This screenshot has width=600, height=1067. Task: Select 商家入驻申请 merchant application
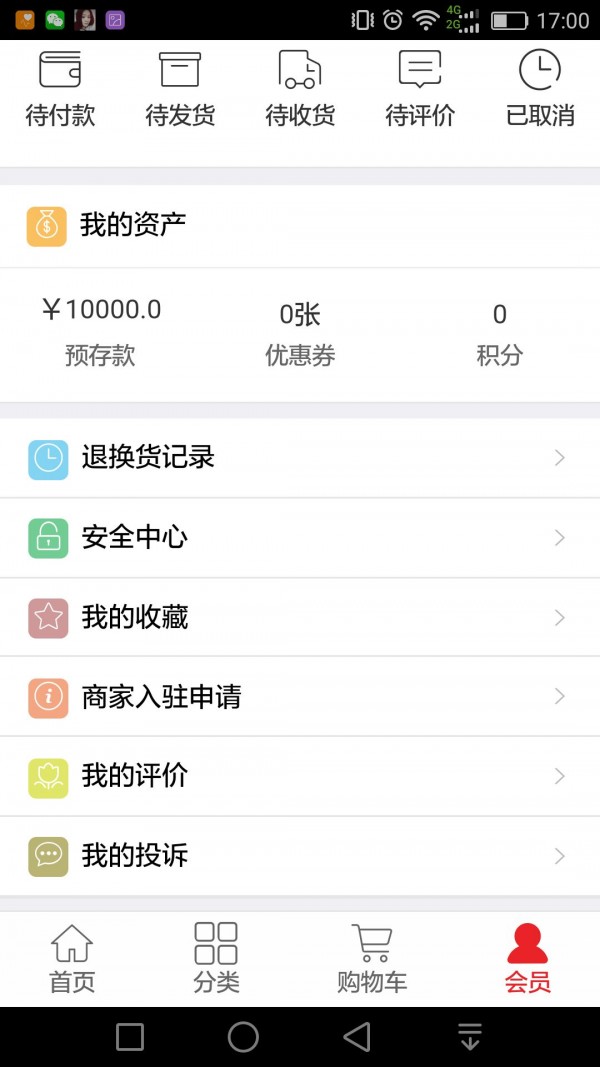tap(300, 697)
